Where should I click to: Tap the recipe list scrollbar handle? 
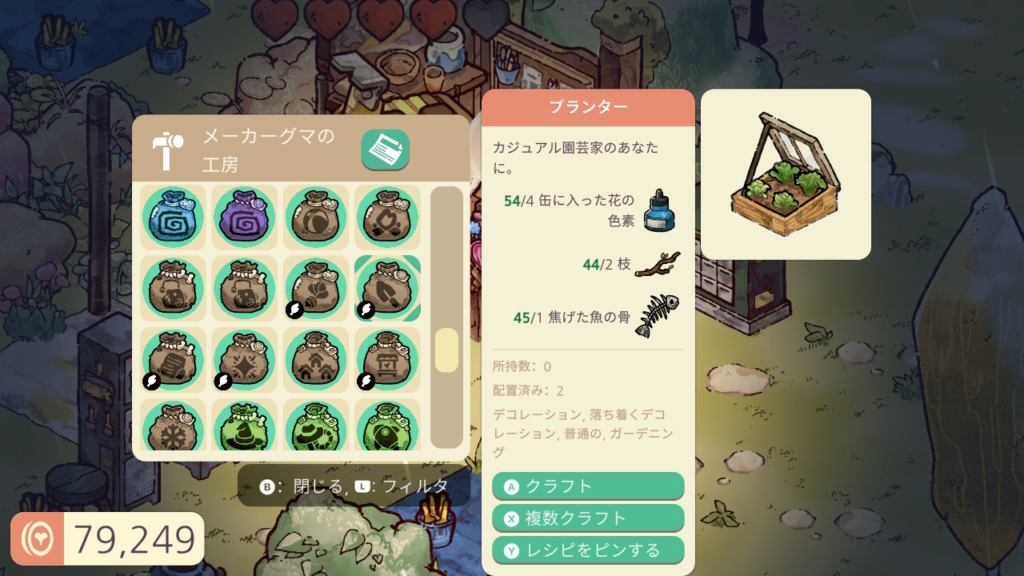[x=446, y=350]
